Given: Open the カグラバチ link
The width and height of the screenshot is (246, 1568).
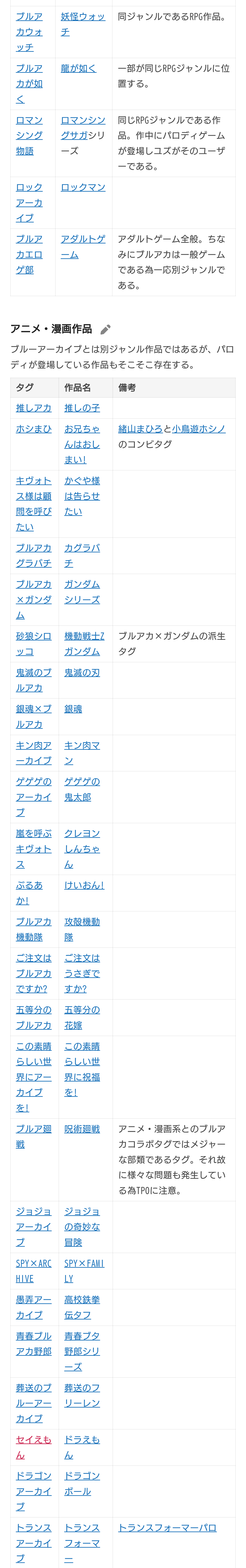Looking at the screenshot, I should (x=82, y=555).
